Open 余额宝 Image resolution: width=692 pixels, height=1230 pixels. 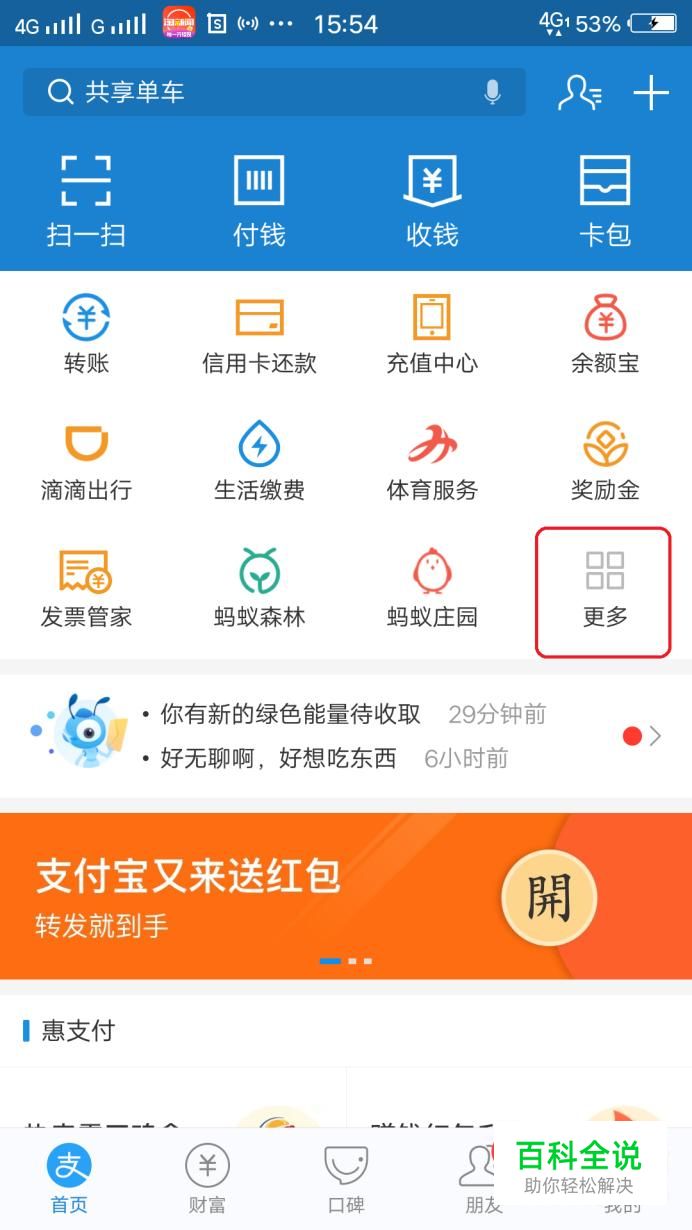(x=605, y=335)
